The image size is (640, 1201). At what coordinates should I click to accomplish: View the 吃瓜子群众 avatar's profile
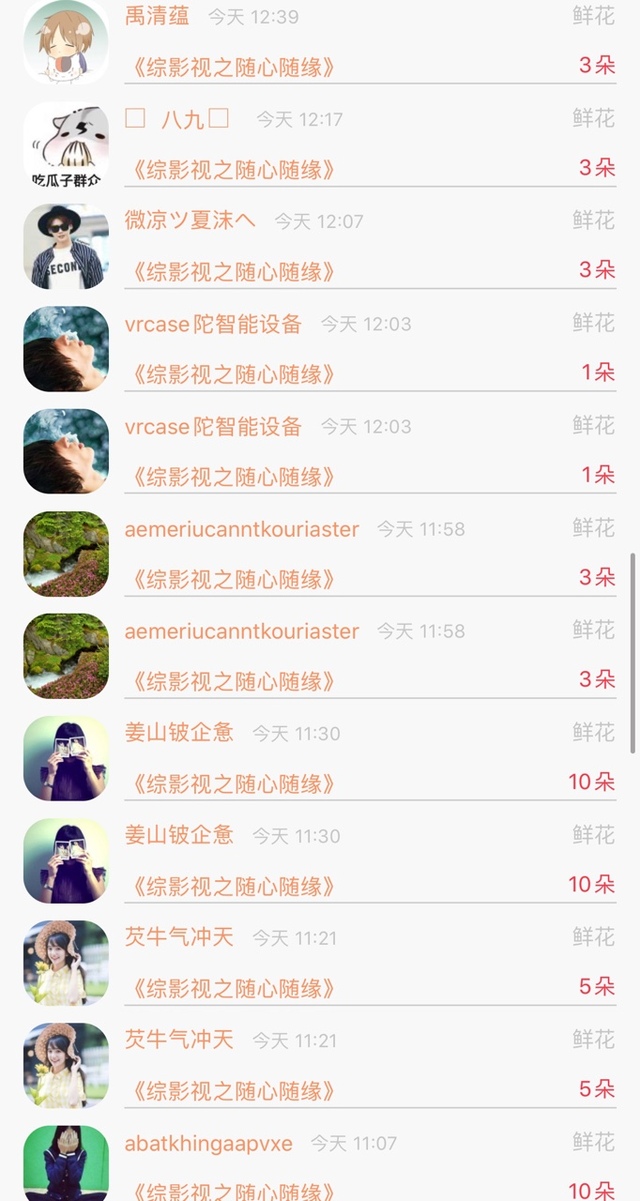pyautogui.click(x=66, y=146)
